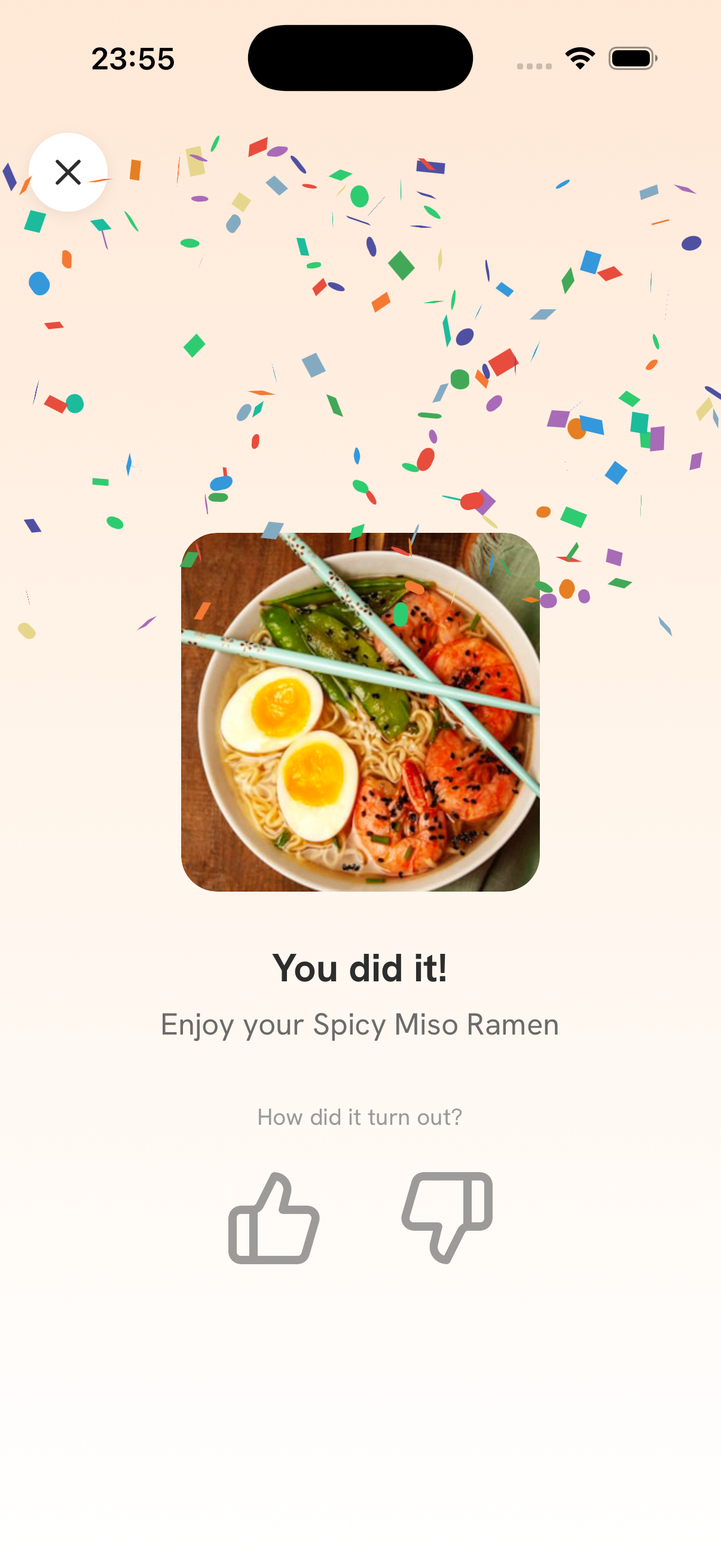Rate the ramen with thumbs up
The width and height of the screenshot is (721, 1568).
point(274,1218)
